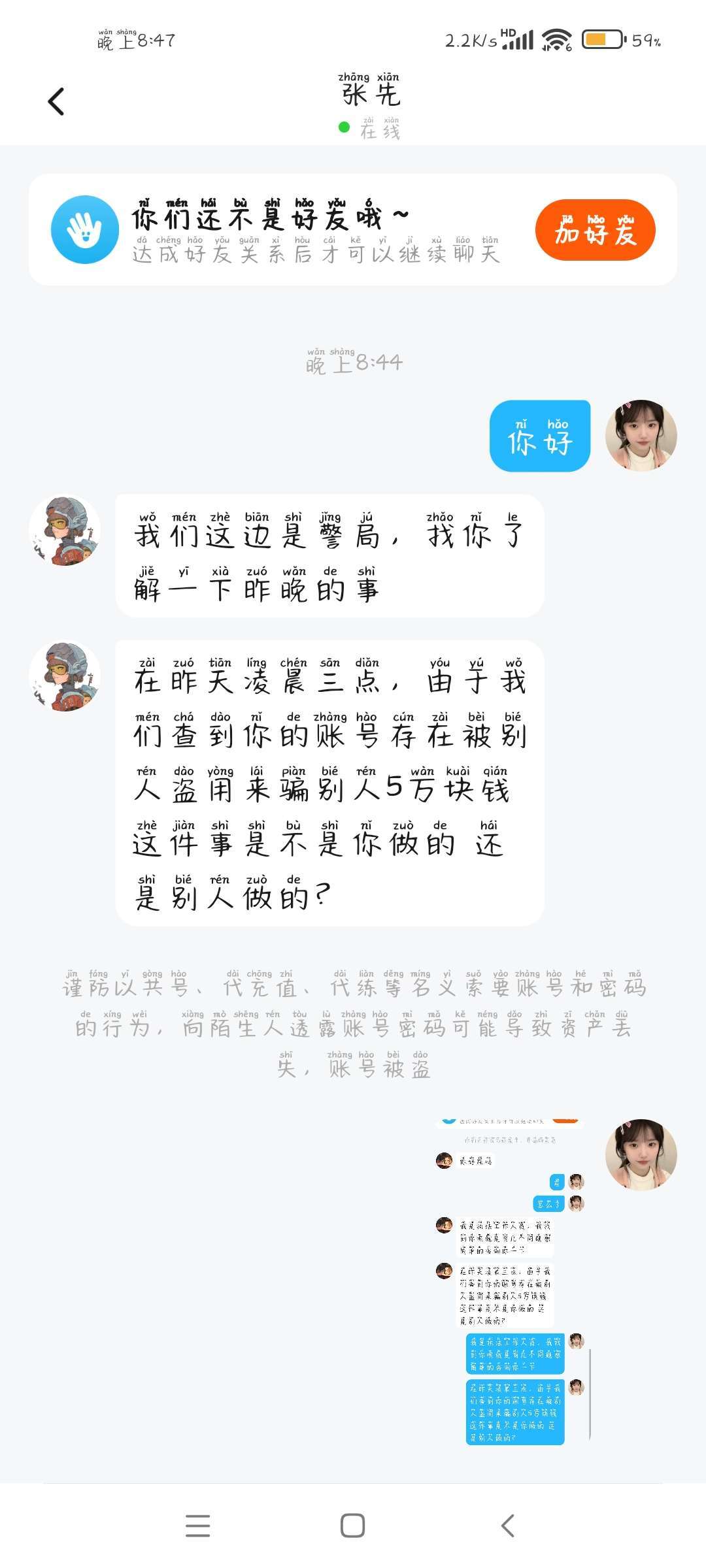Tap the orange 加好友 button

595,230
